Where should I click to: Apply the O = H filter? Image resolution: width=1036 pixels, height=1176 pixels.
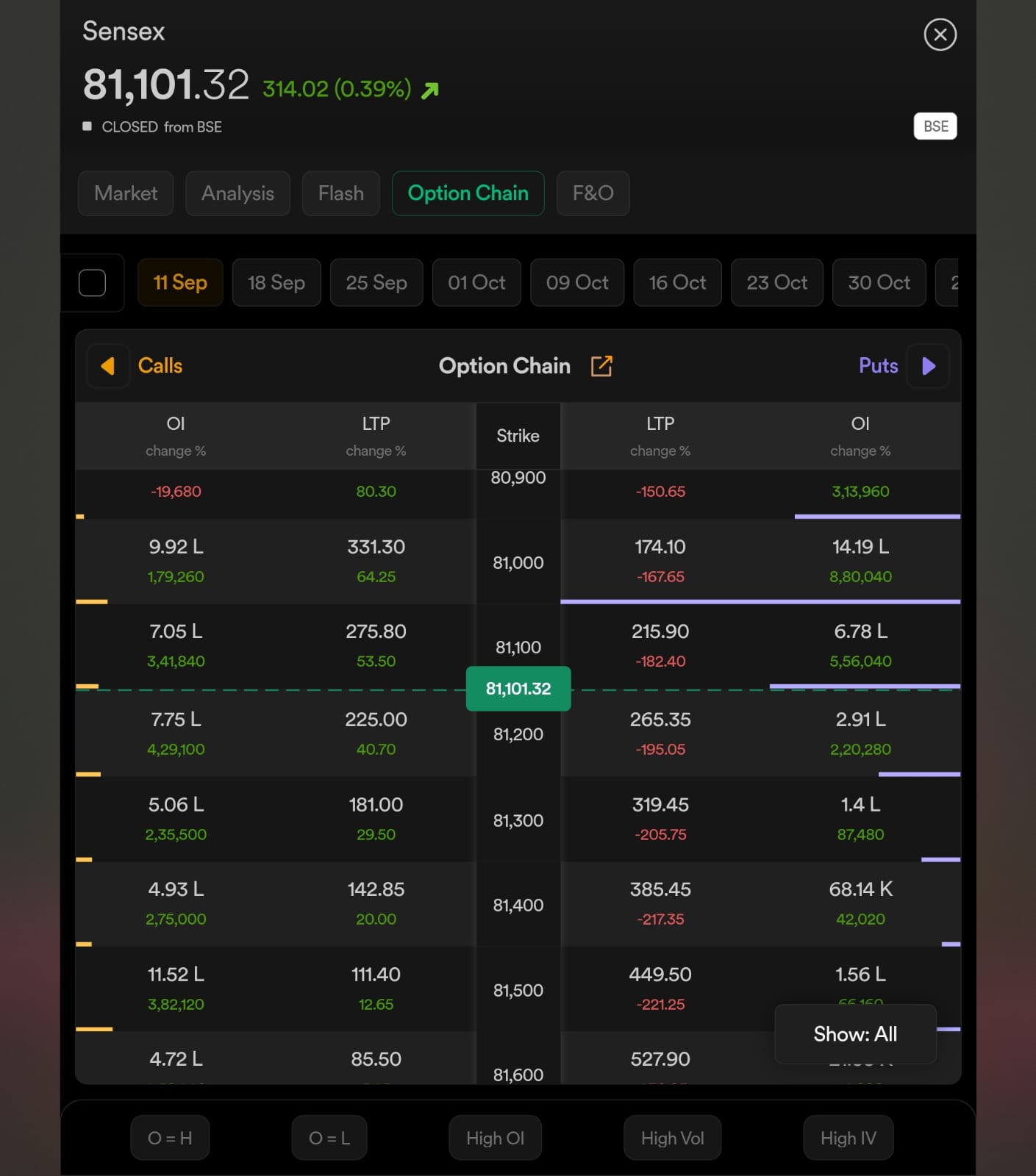pyautogui.click(x=170, y=1138)
